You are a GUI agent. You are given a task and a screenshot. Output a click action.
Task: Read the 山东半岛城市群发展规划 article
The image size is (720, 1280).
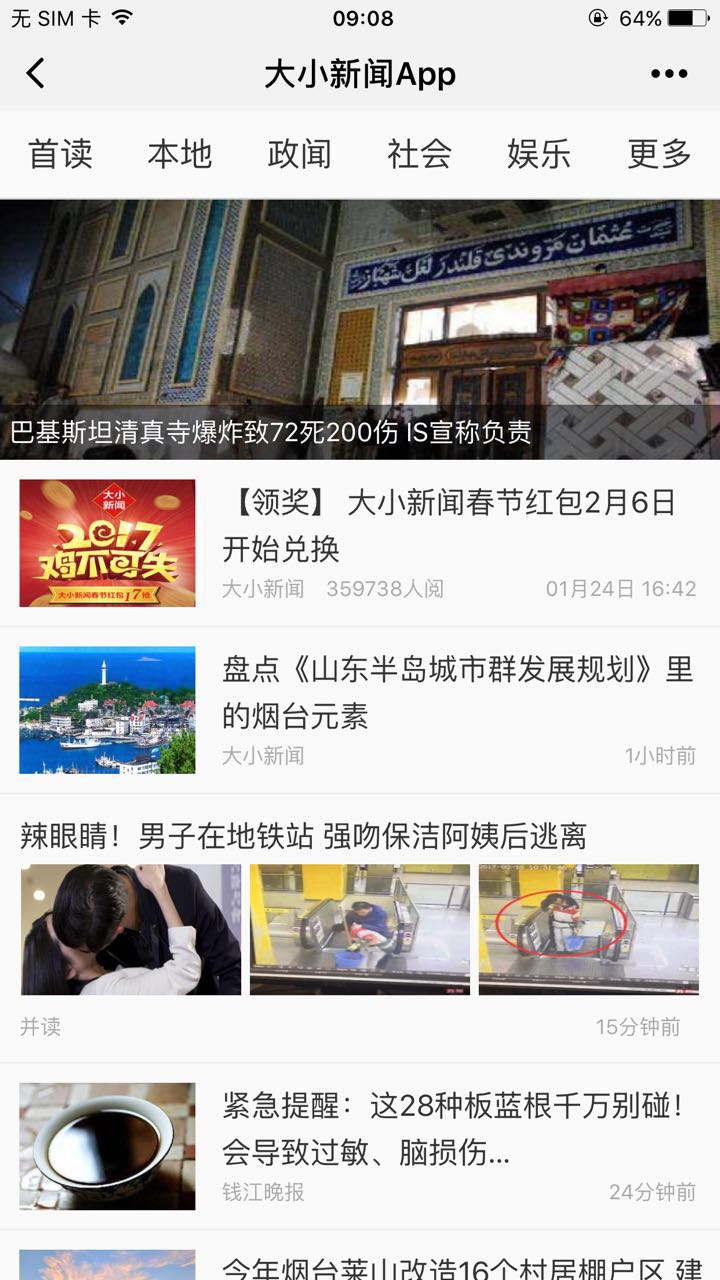coord(456,692)
